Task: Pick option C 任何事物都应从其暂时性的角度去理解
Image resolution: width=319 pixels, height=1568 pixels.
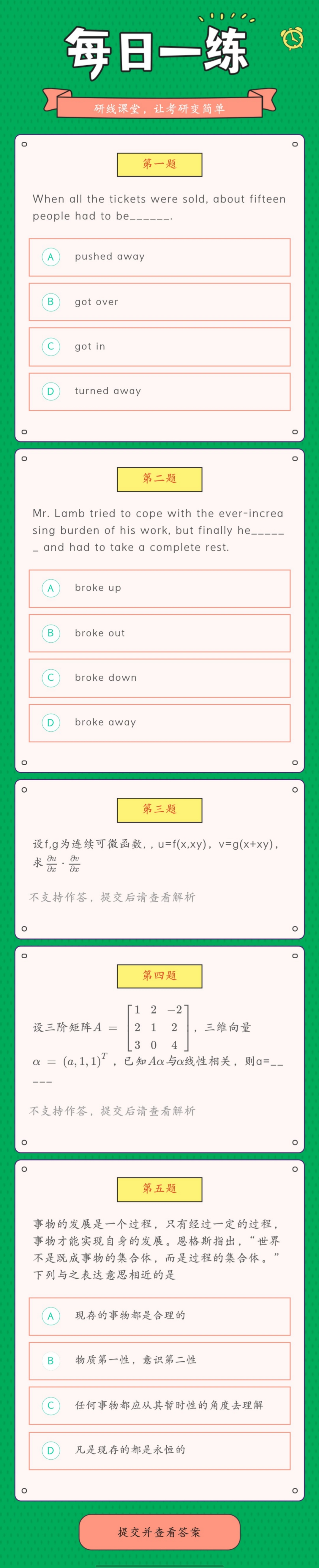Action: tap(159, 1405)
